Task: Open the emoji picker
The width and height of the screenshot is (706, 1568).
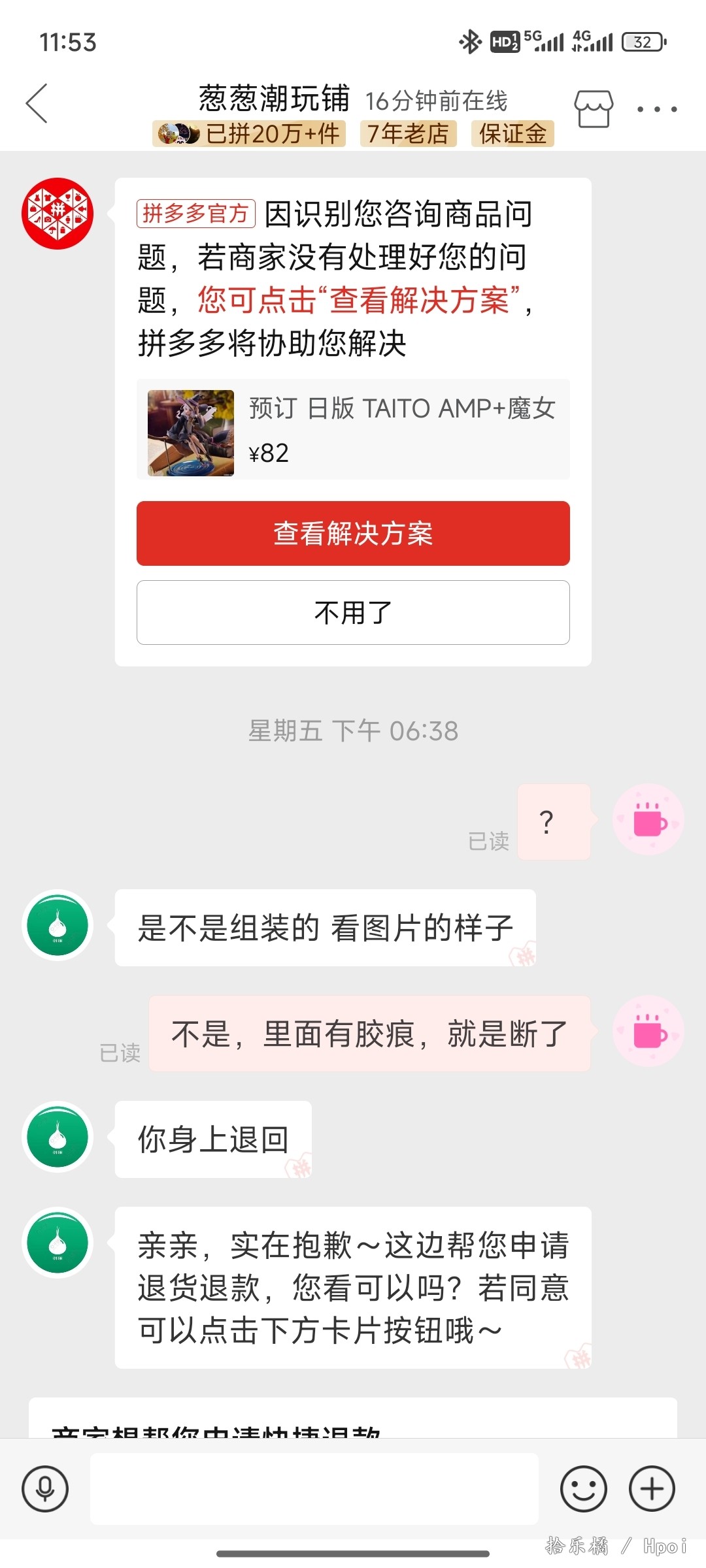Action: pos(583,1488)
